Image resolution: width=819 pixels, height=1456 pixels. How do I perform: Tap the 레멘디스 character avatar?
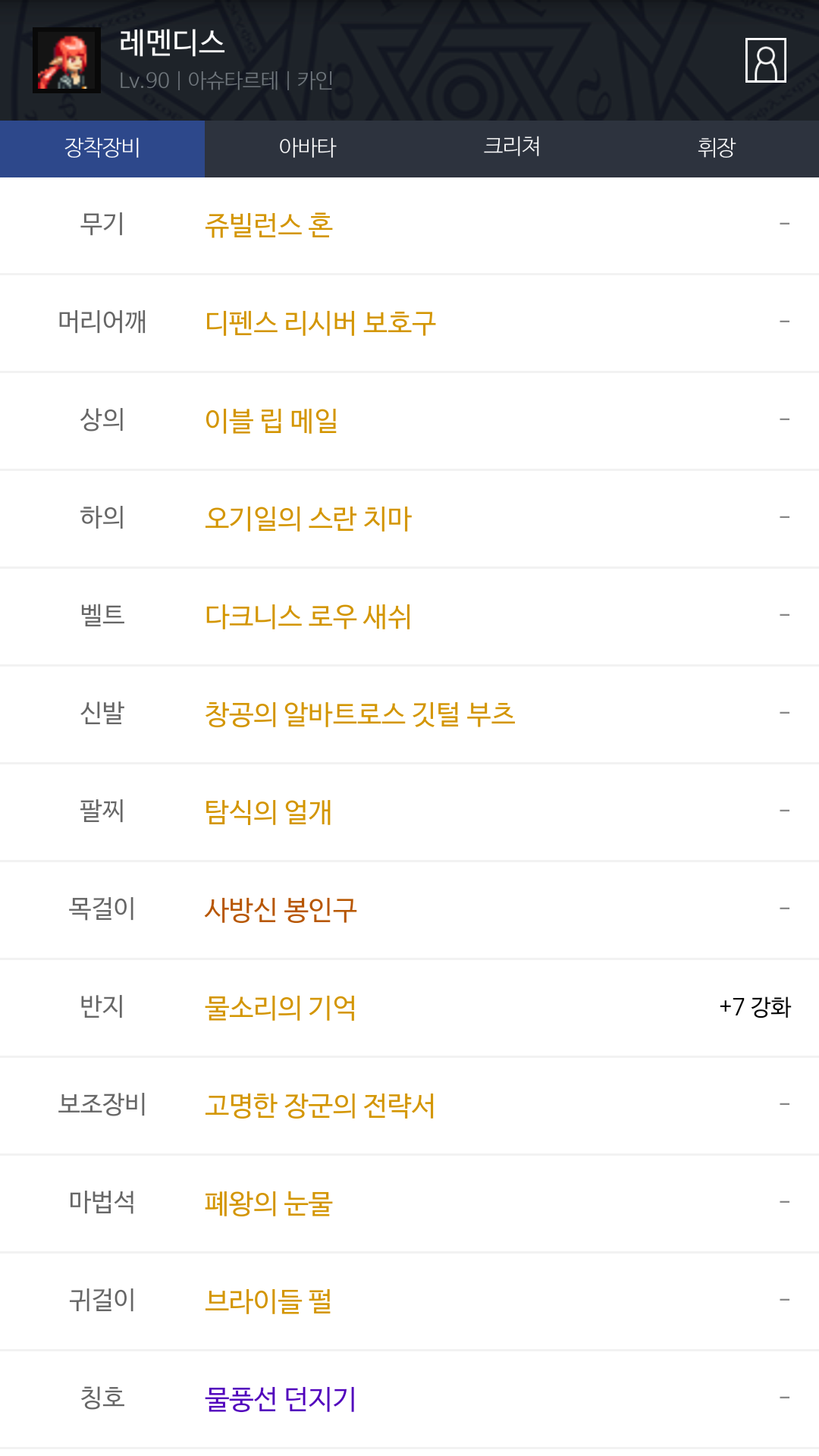pyautogui.click(x=67, y=61)
